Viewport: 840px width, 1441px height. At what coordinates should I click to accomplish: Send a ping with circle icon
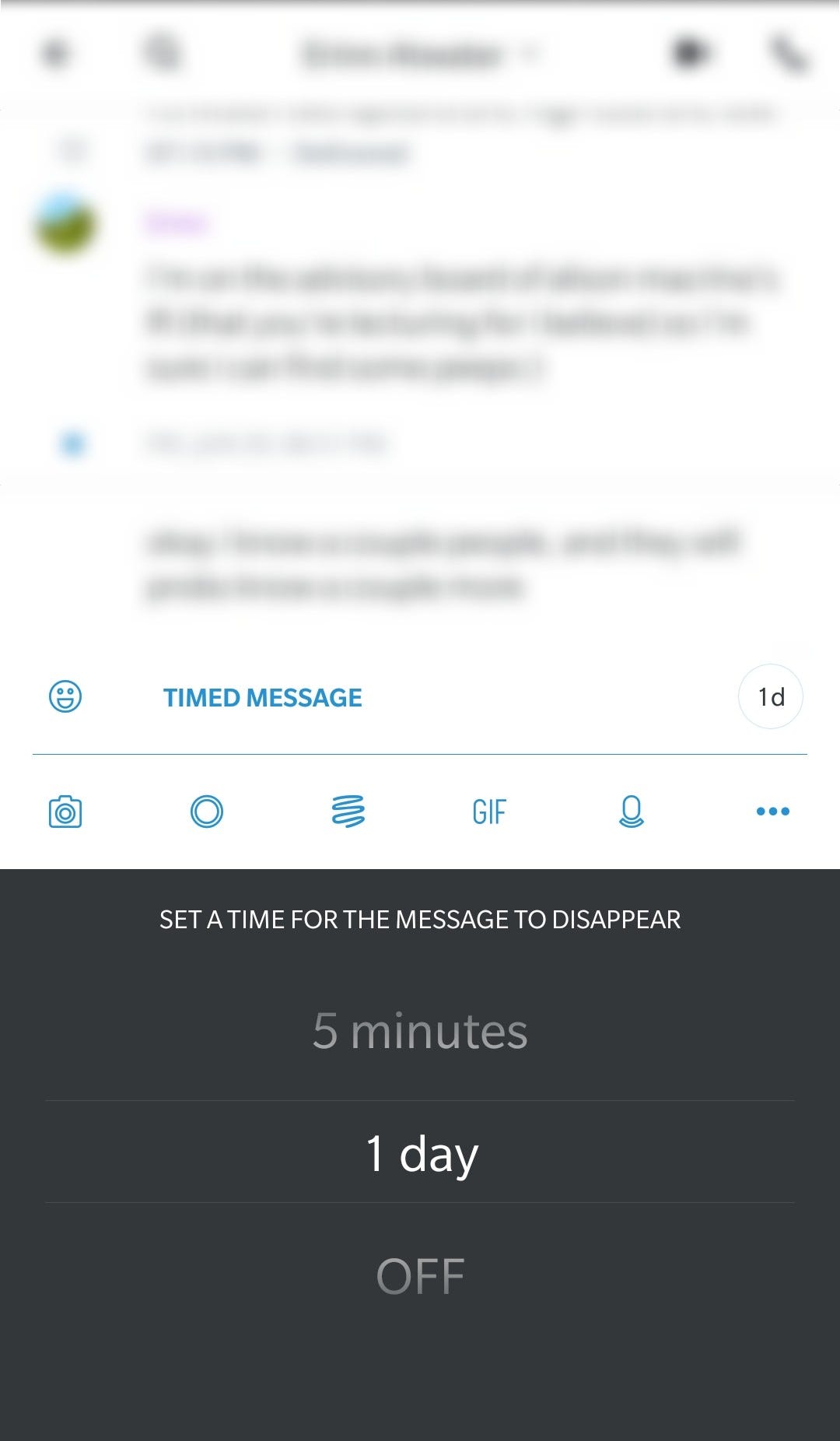click(x=207, y=812)
